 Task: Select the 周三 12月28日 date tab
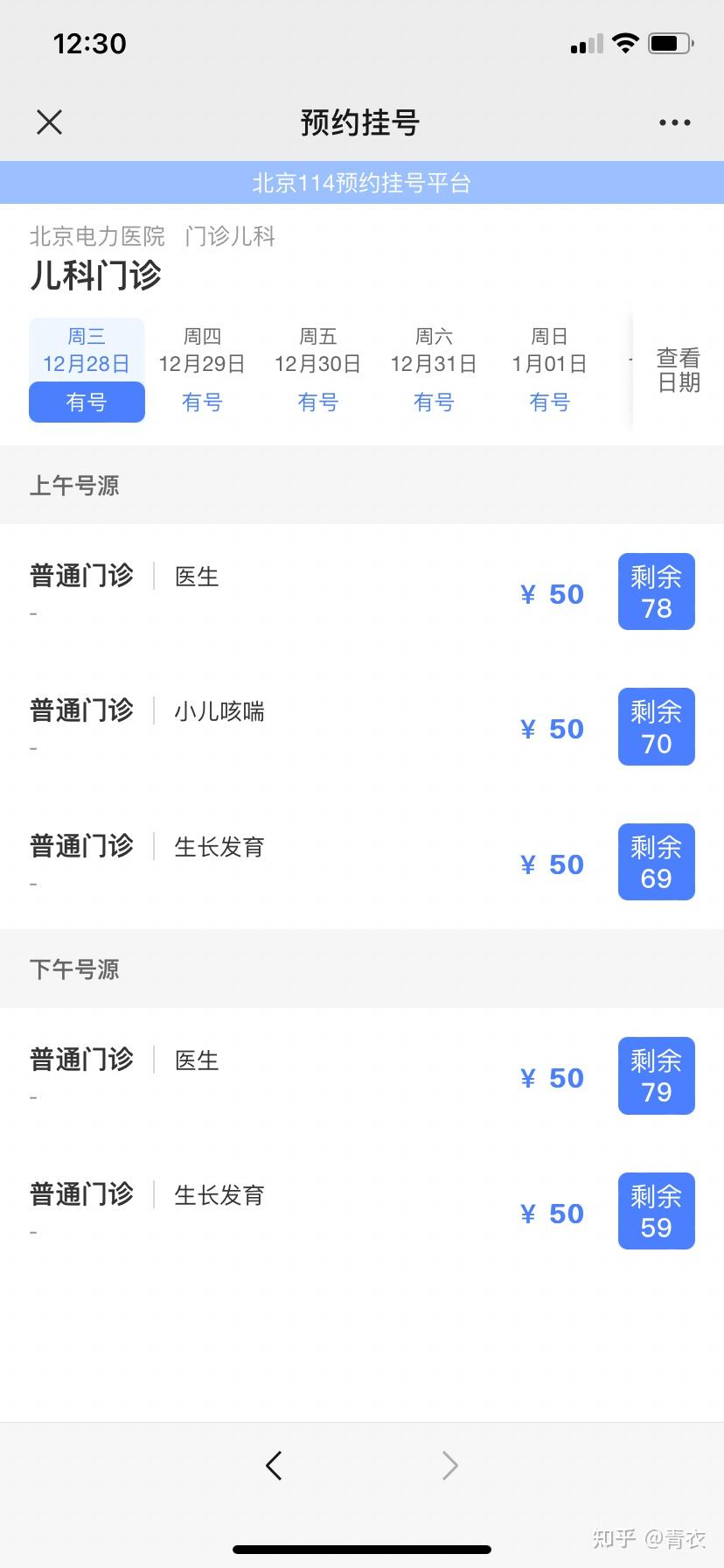(87, 370)
